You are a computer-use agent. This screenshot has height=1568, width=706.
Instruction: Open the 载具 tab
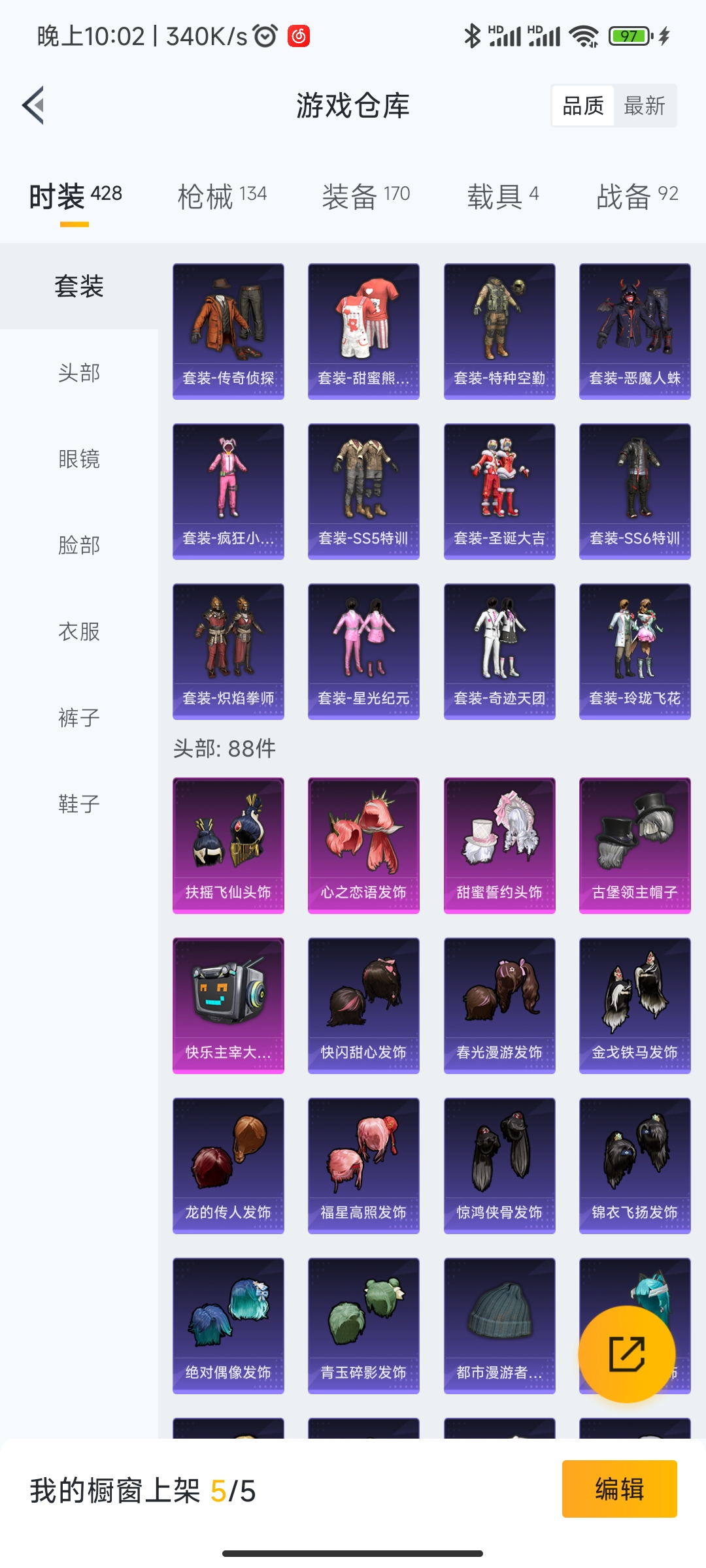pos(503,196)
